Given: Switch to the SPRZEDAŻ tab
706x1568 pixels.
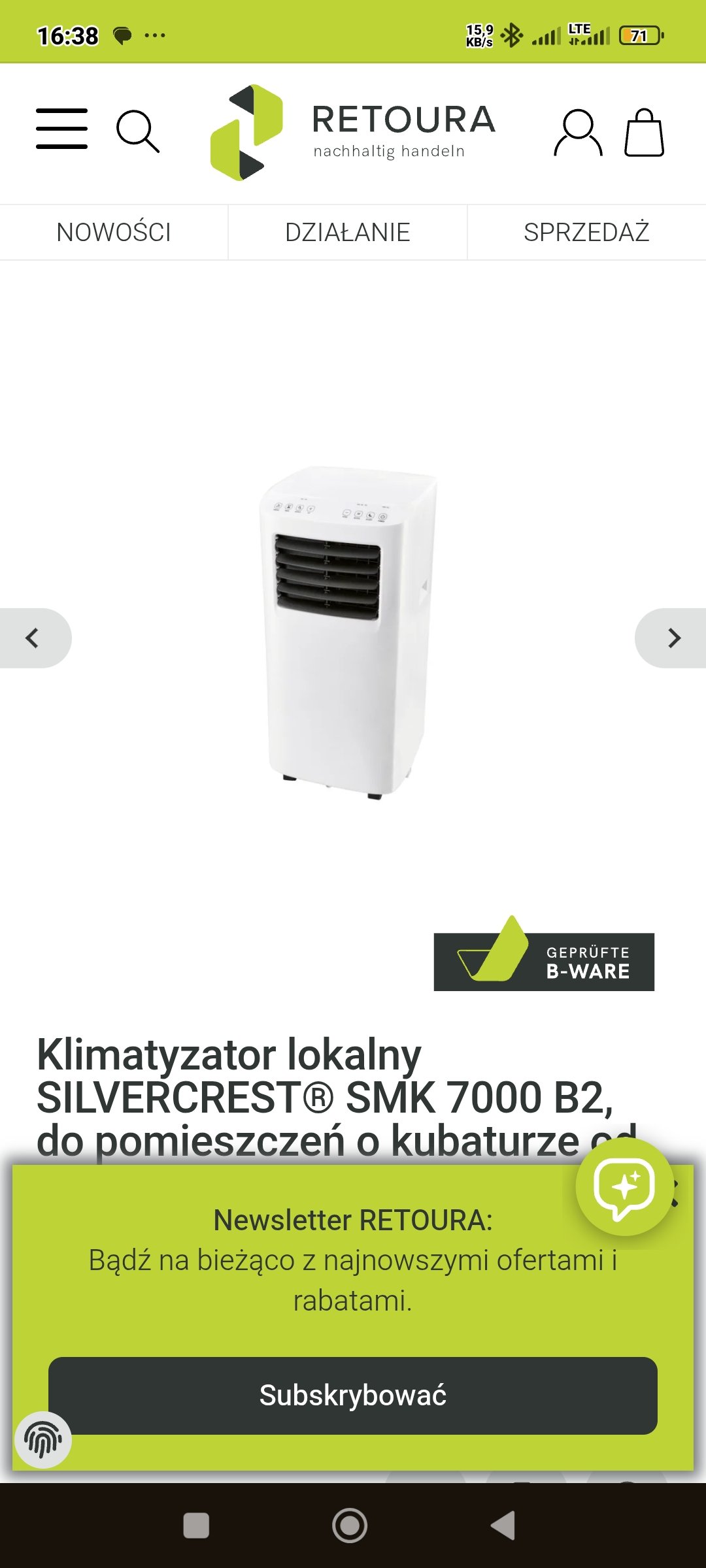Looking at the screenshot, I should click(586, 233).
